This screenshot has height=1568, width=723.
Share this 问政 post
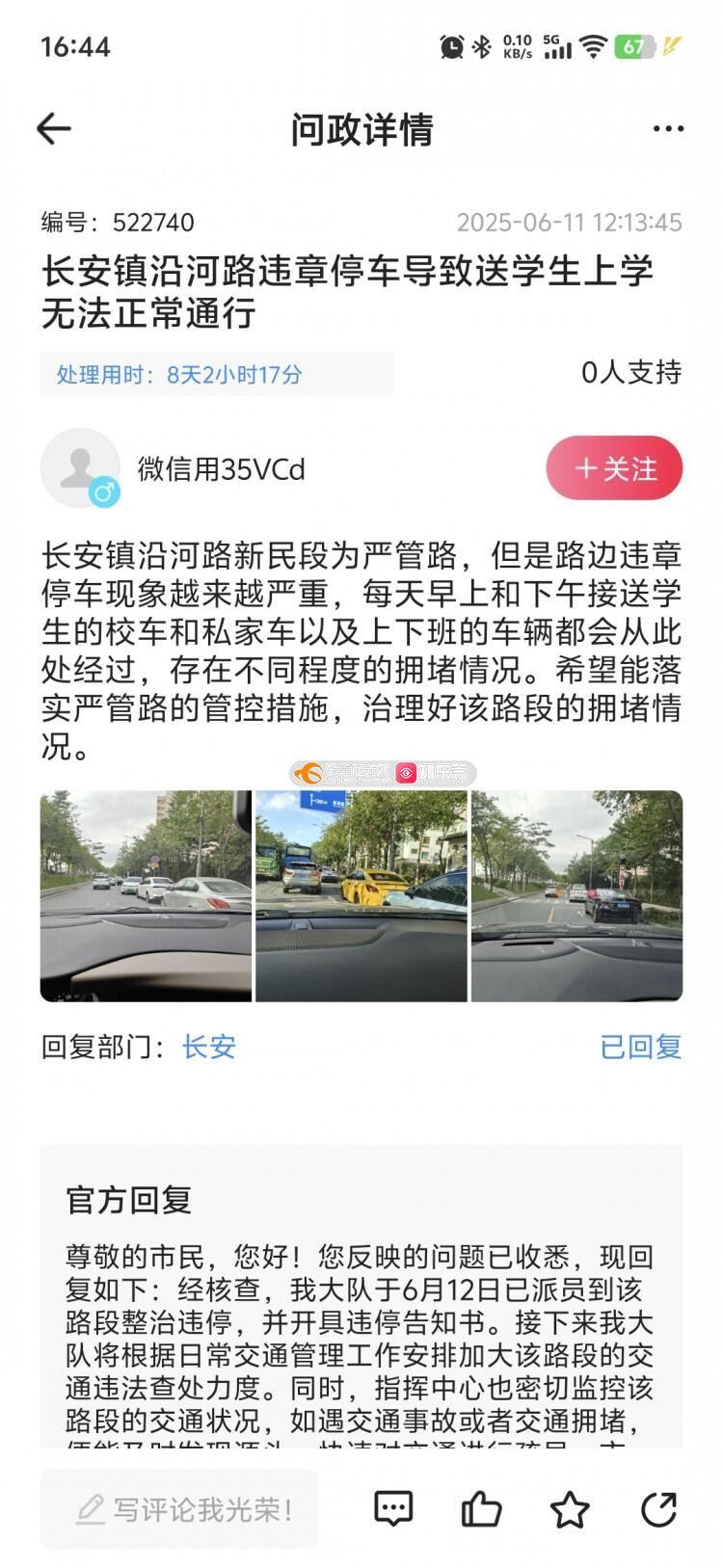pyautogui.click(x=658, y=1509)
